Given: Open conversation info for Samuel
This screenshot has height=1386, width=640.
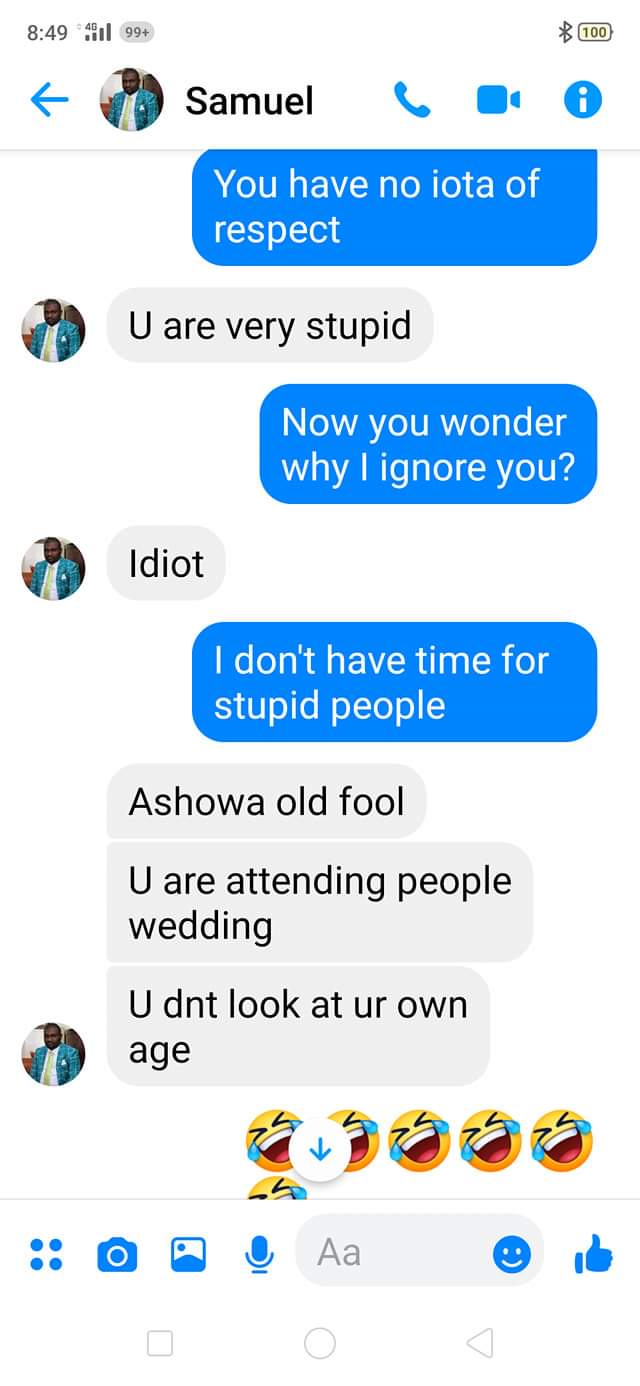Looking at the screenshot, I should tap(583, 100).
